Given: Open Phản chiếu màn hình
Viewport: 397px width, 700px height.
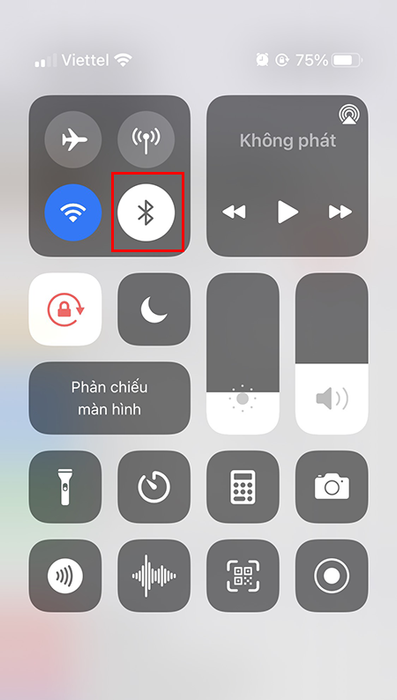Looking at the screenshot, I should click(x=110, y=398).
